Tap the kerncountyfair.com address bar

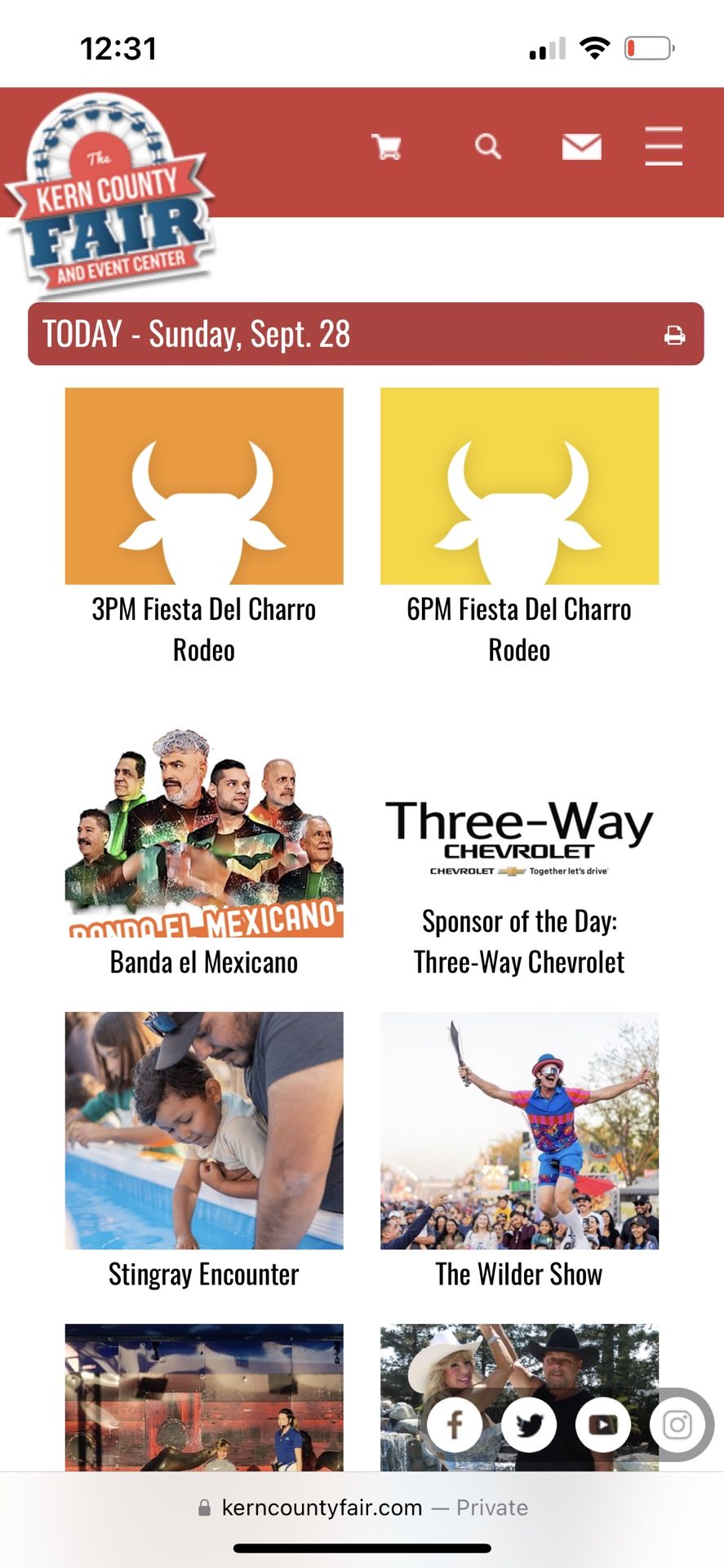point(362,1508)
